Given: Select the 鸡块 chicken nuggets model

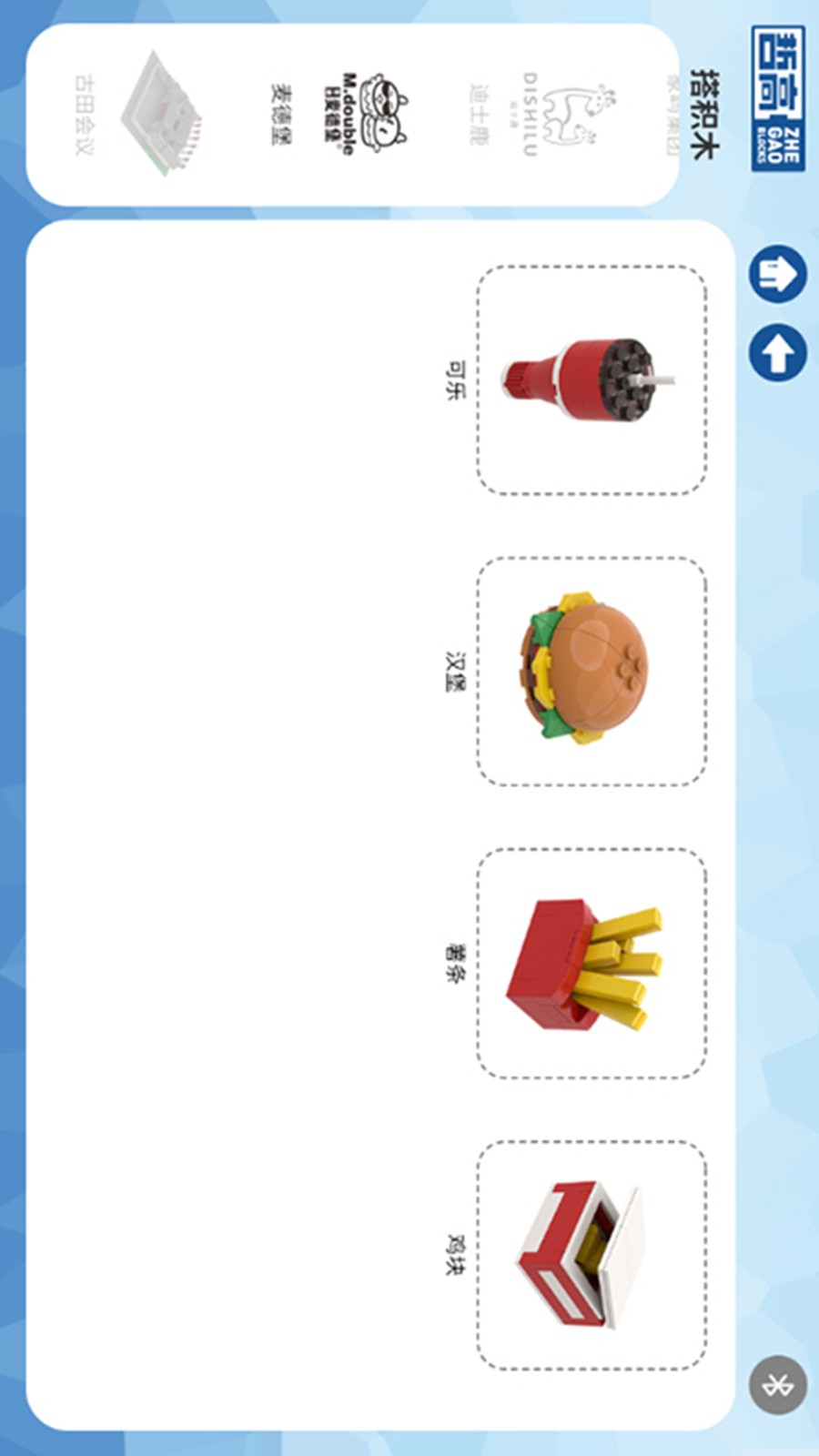Looking at the screenshot, I should tap(591, 1254).
